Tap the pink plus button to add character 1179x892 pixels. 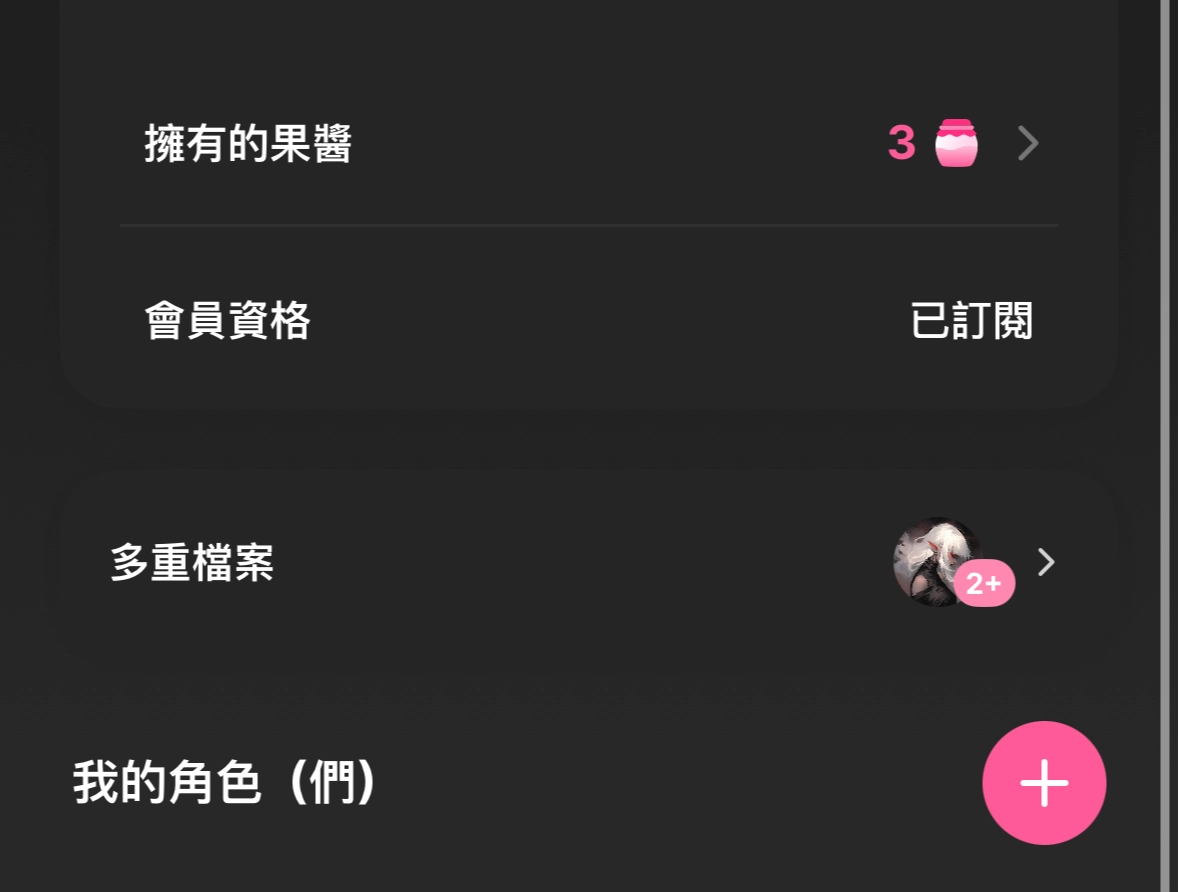click(1044, 783)
